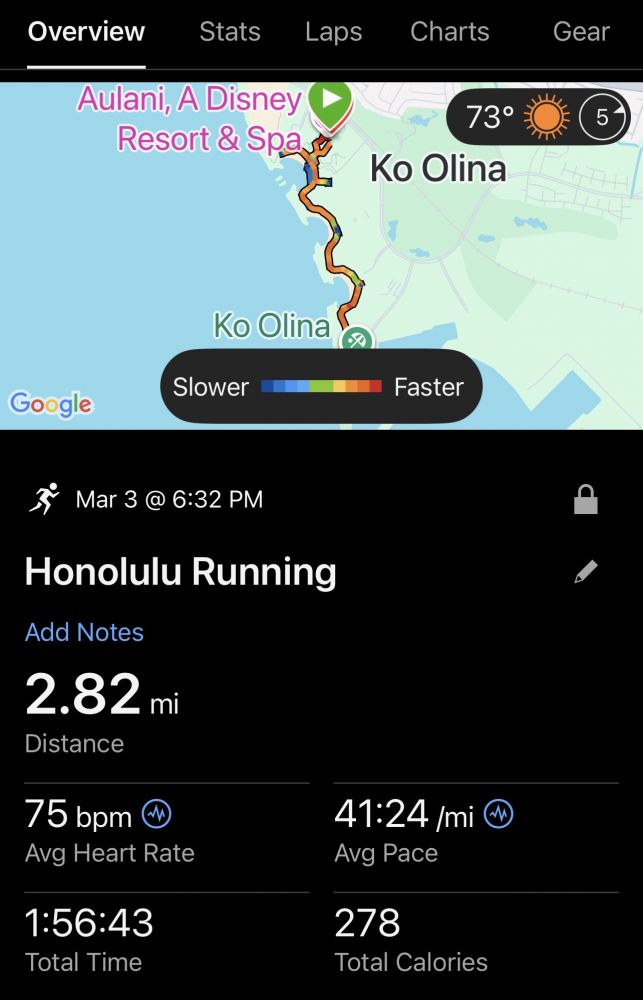Viewport: 643px width, 1000px height.
Task: Open the Charts tab
Action: (449, 32)
